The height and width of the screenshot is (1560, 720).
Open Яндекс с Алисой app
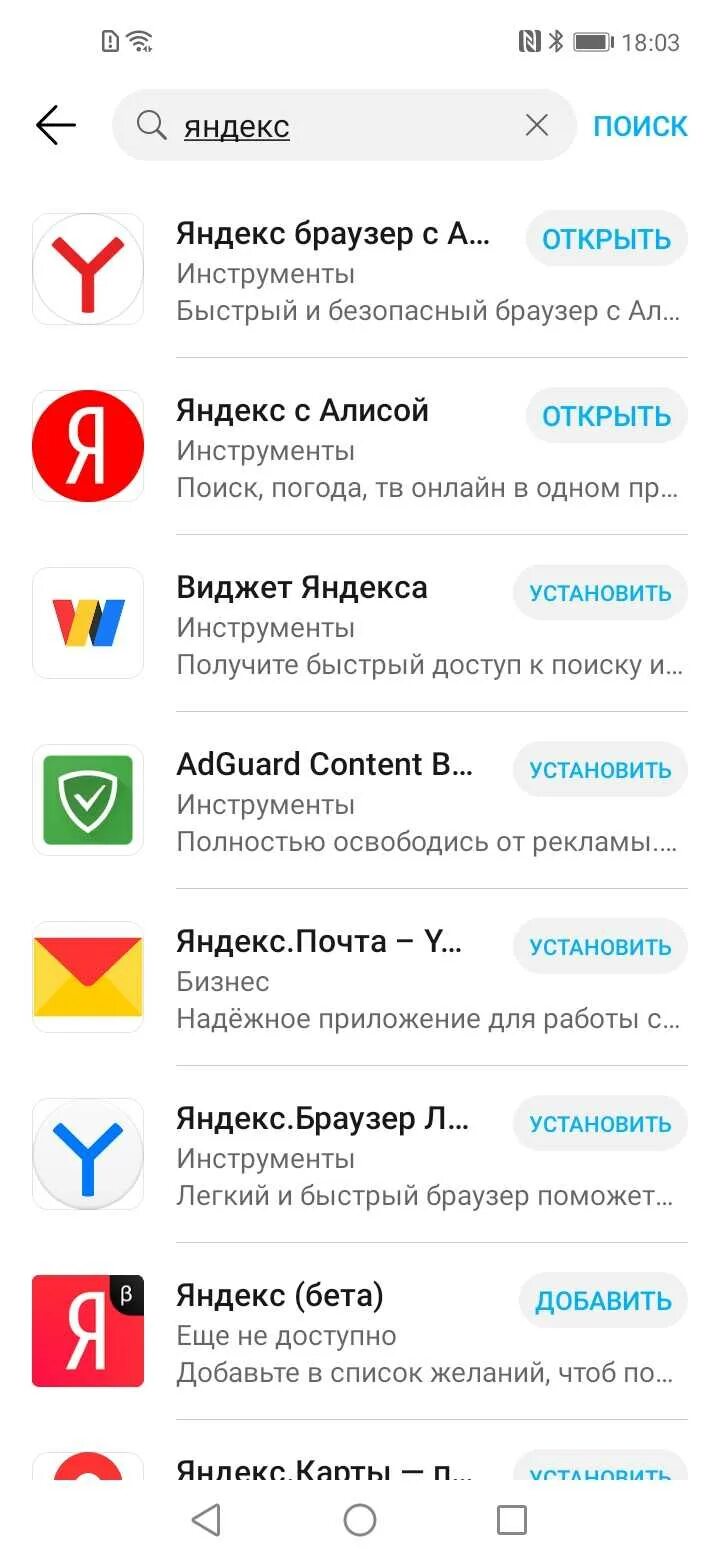click(606, 416)
